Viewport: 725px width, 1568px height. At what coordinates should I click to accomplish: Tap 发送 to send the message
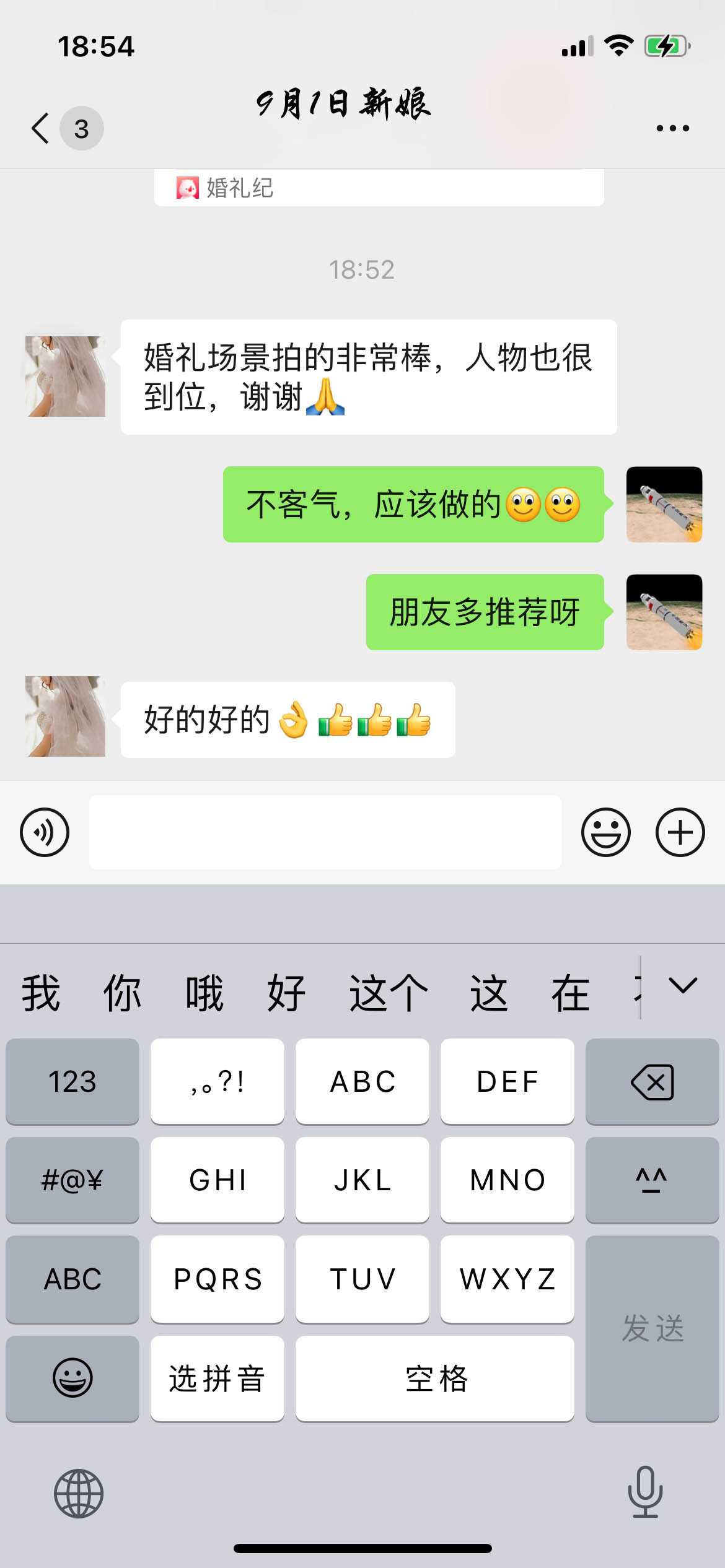652,1329
